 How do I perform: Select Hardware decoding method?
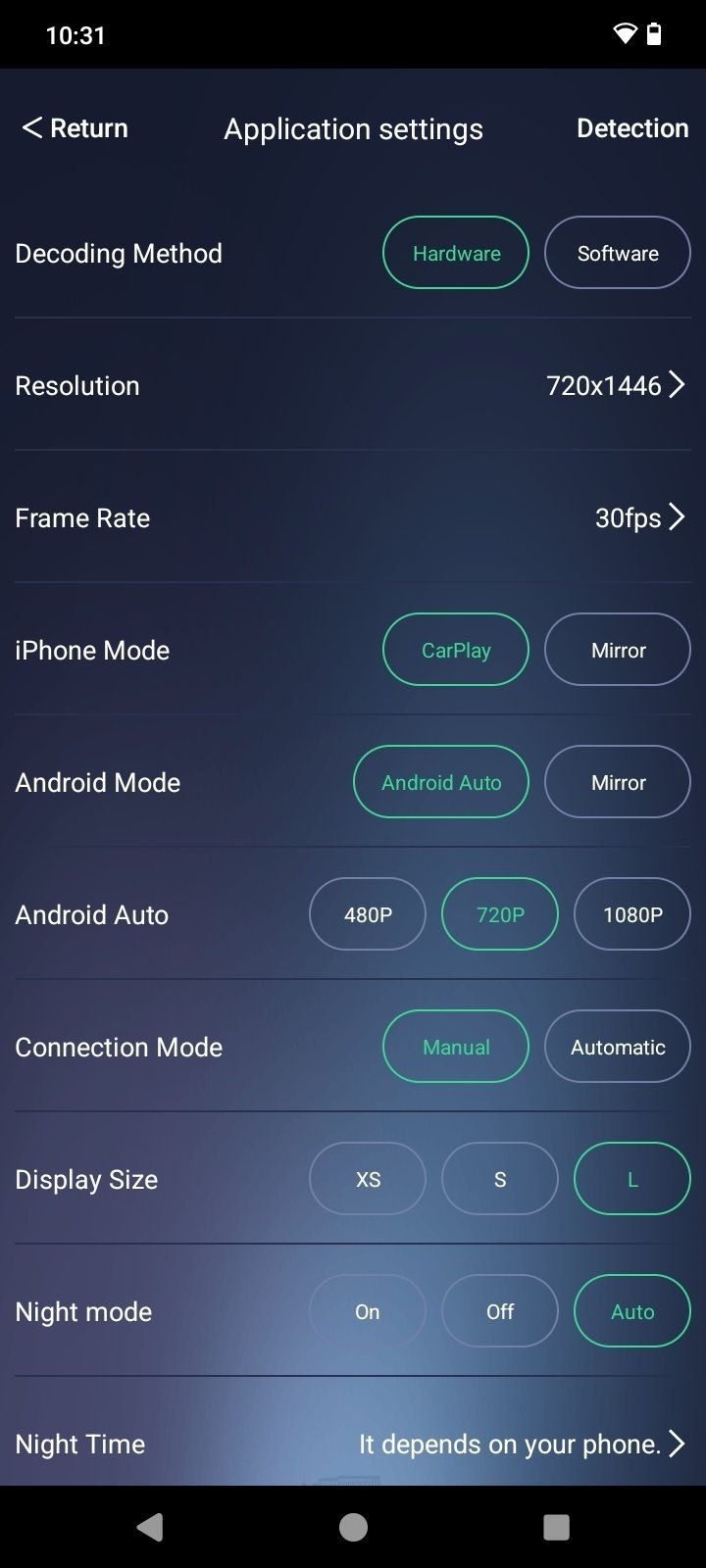click(x=456, y=253)
